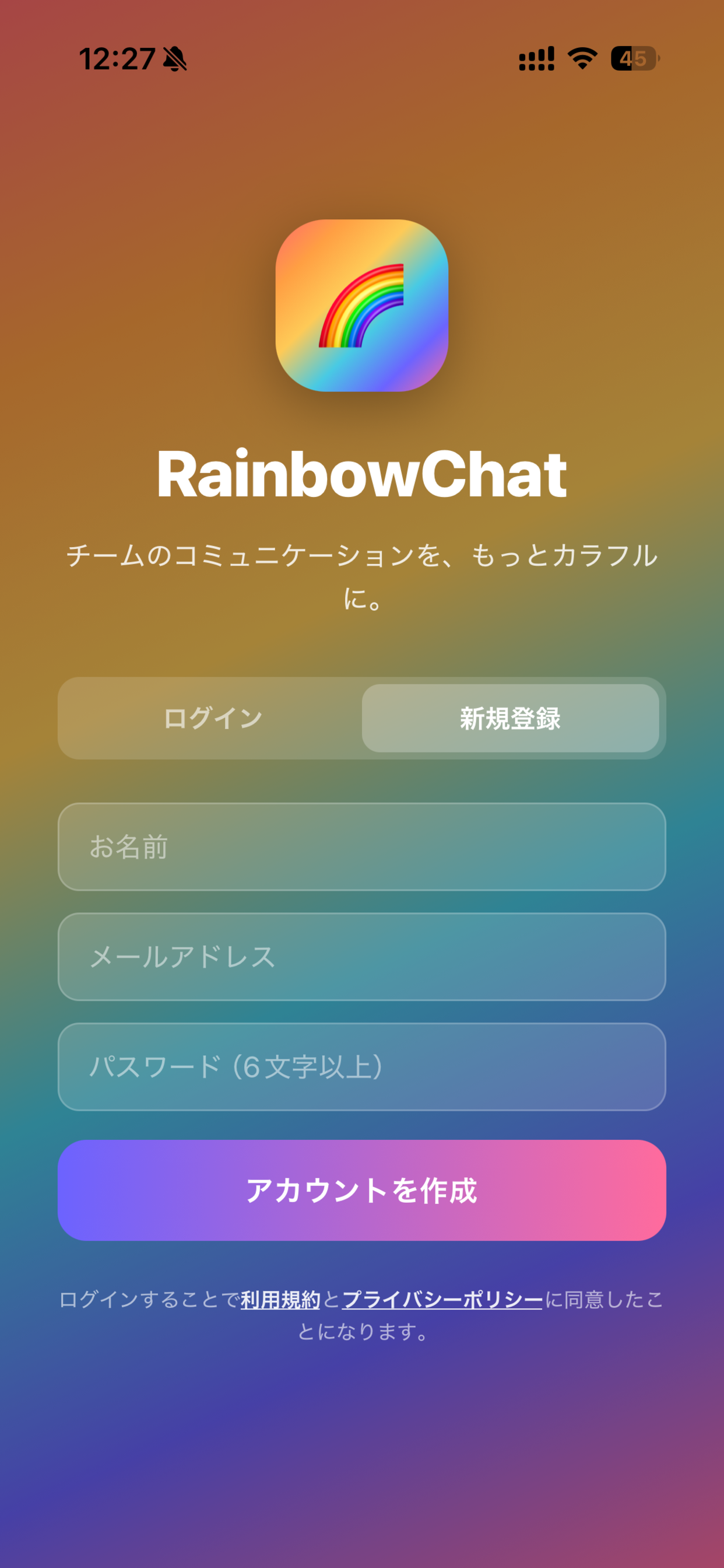Focus the パスワード field

click(362, 1067)
